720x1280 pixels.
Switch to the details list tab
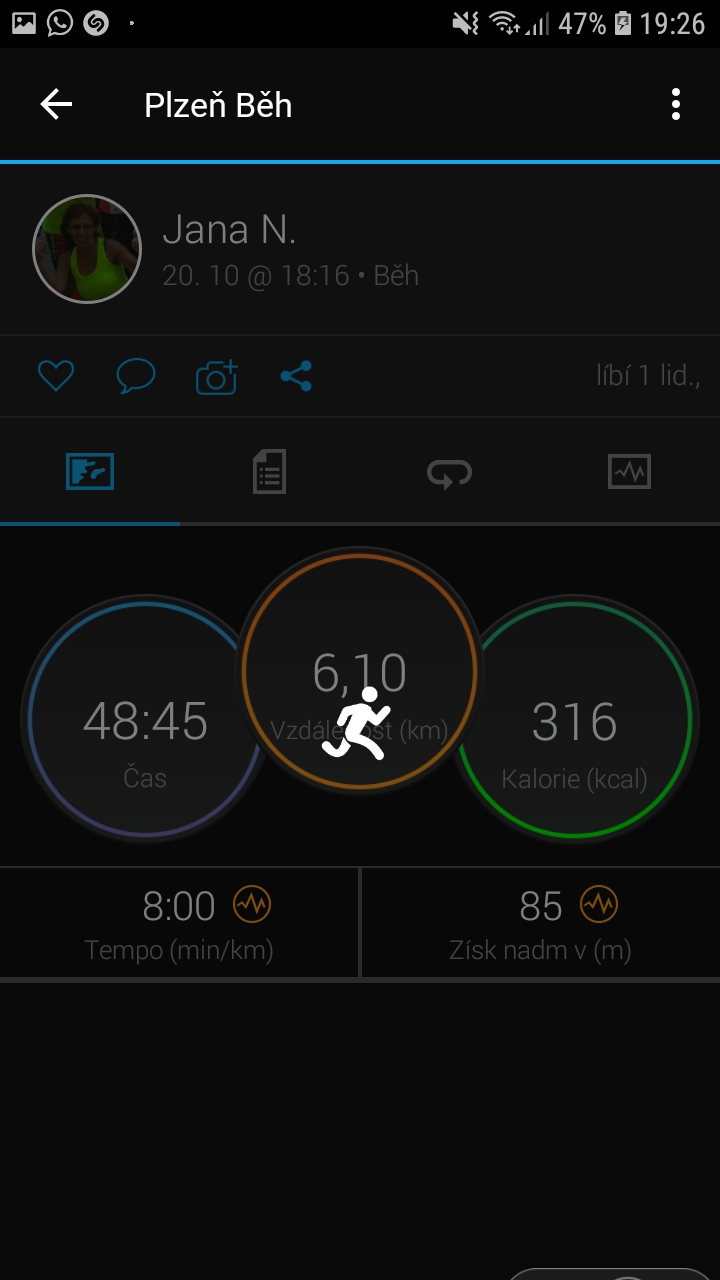point(269,471)
